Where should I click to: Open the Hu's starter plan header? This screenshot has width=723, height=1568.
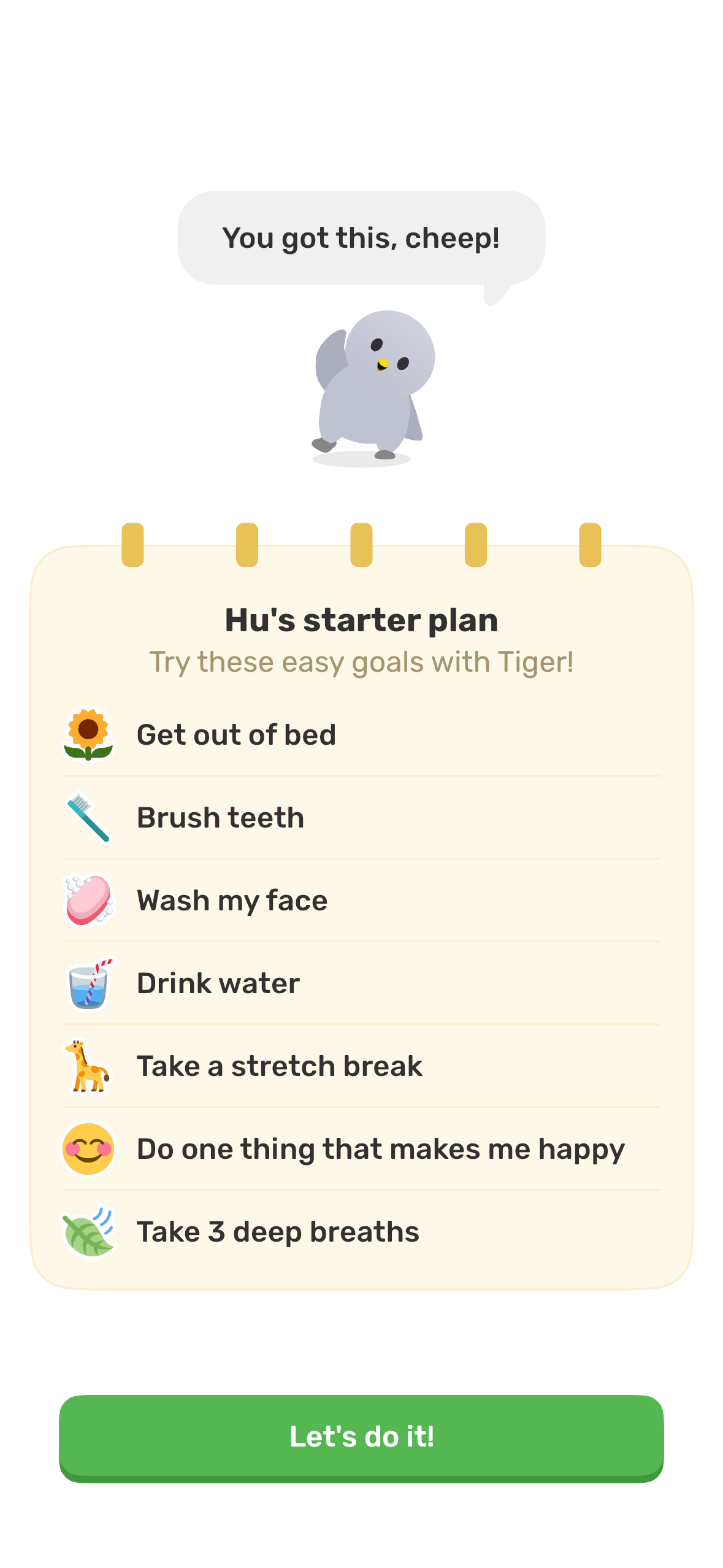point(361,620)
